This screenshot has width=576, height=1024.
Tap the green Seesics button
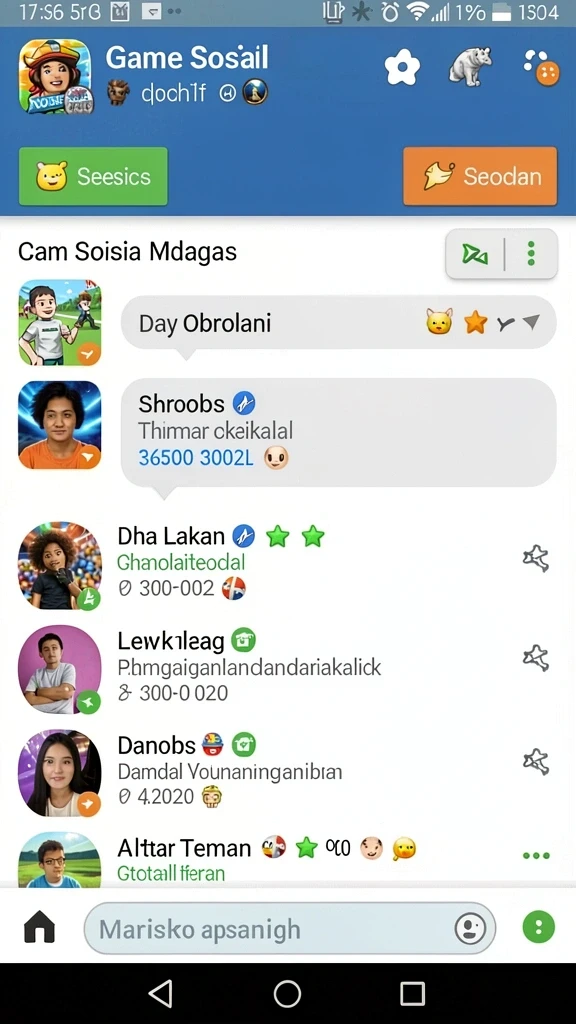(x=93, y=176)
